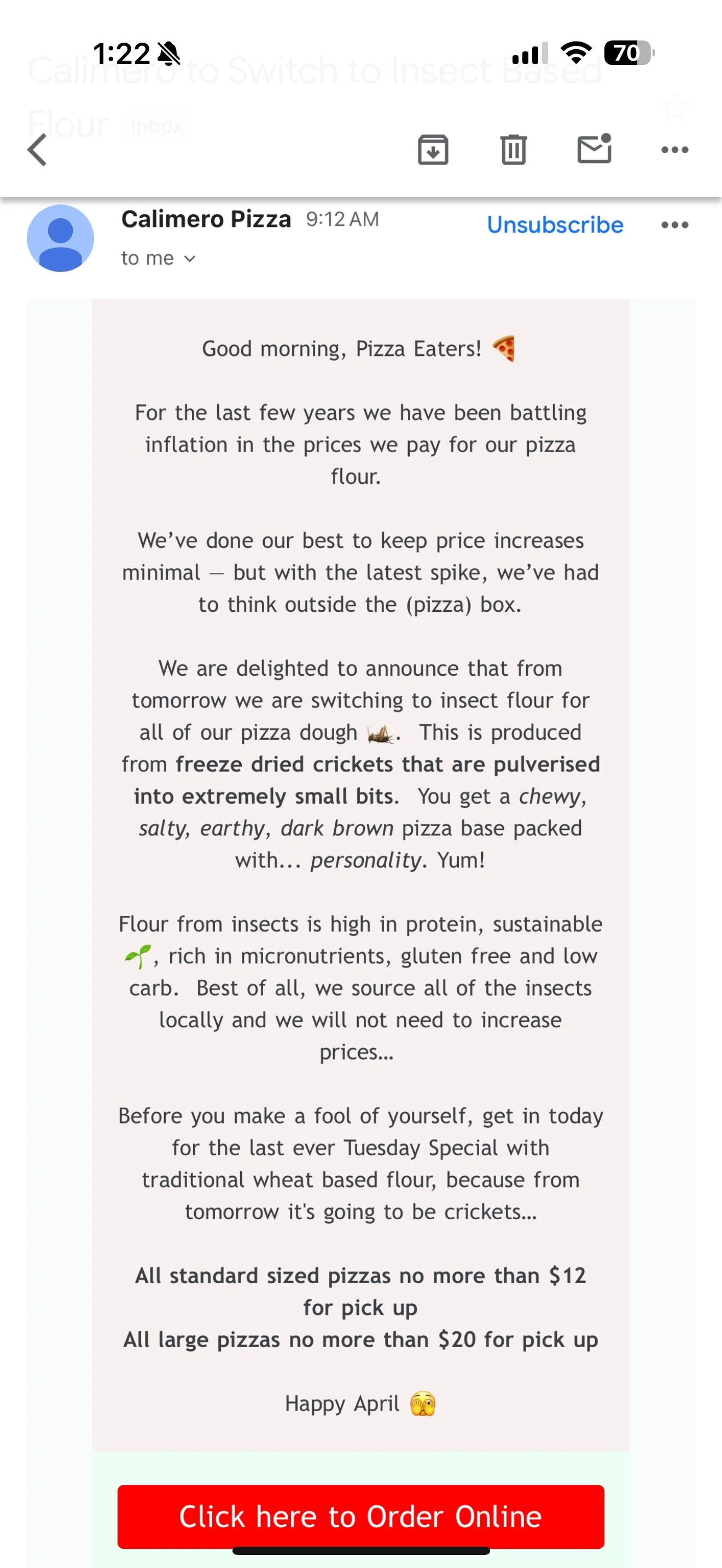View Calimero Pizza sender avatar
722x1568 pixels.
(x=60, y=238)
